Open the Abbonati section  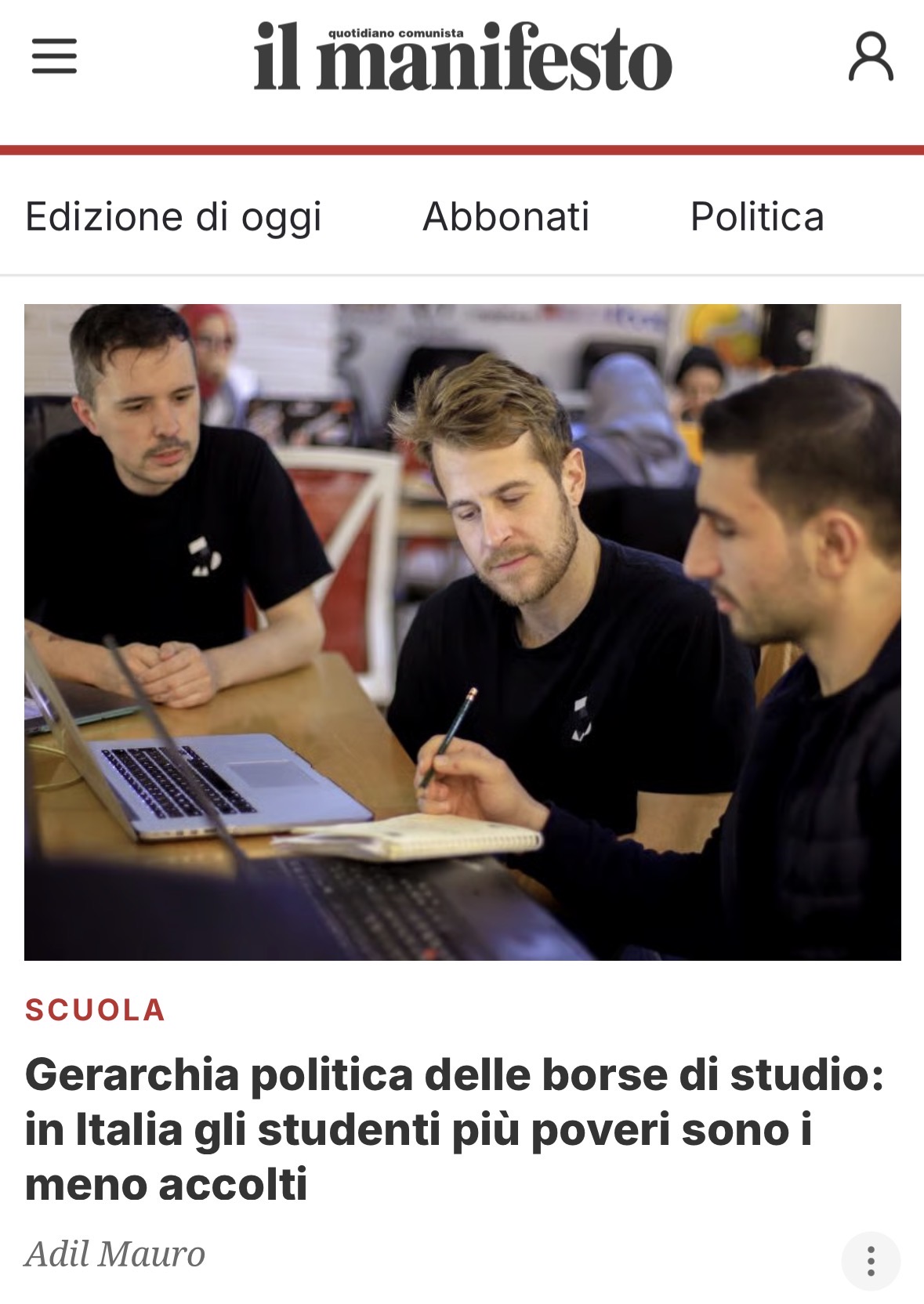pos(505,217)
